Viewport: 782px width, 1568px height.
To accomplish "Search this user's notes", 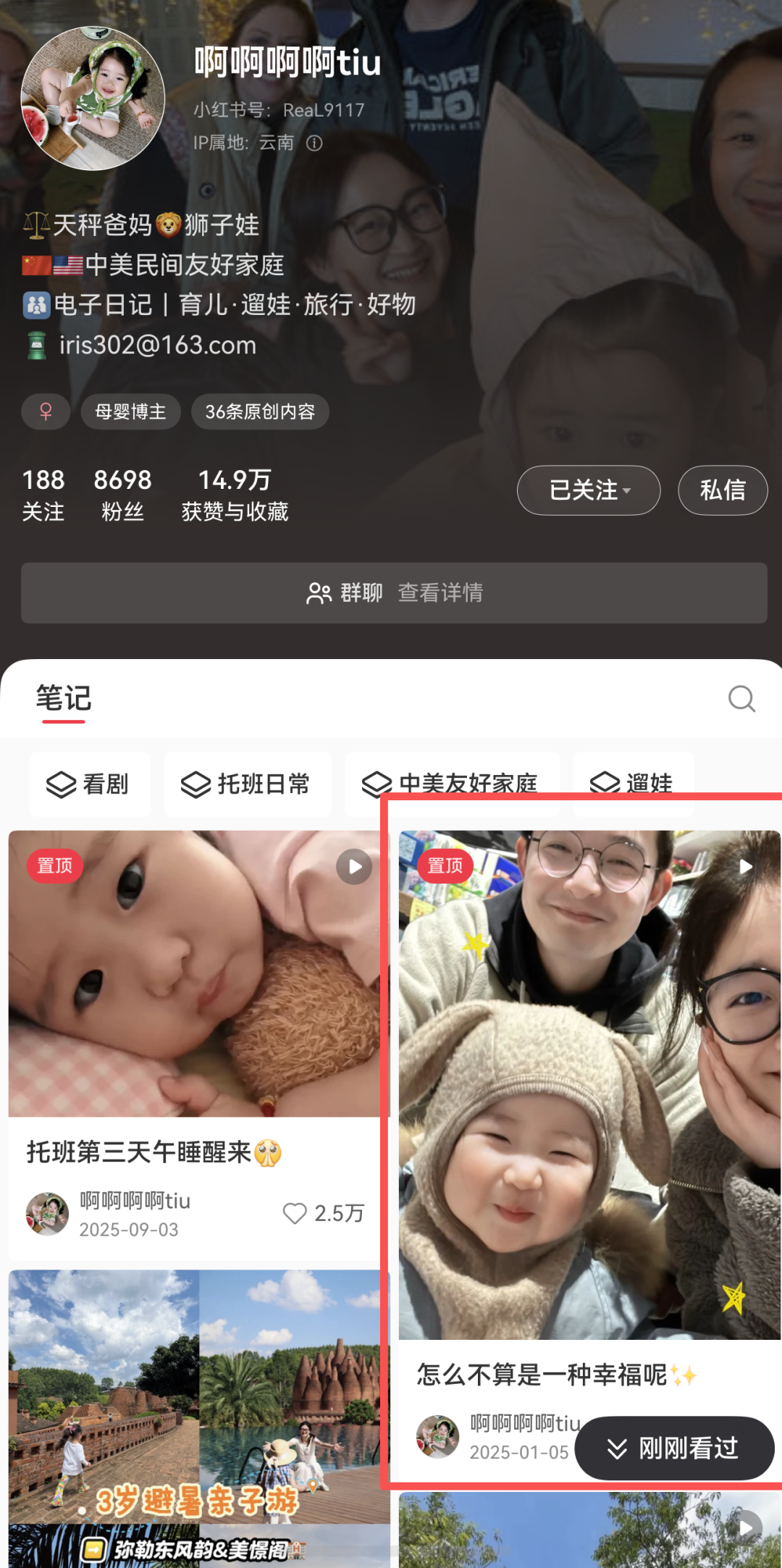I will [x=741, y=699].
